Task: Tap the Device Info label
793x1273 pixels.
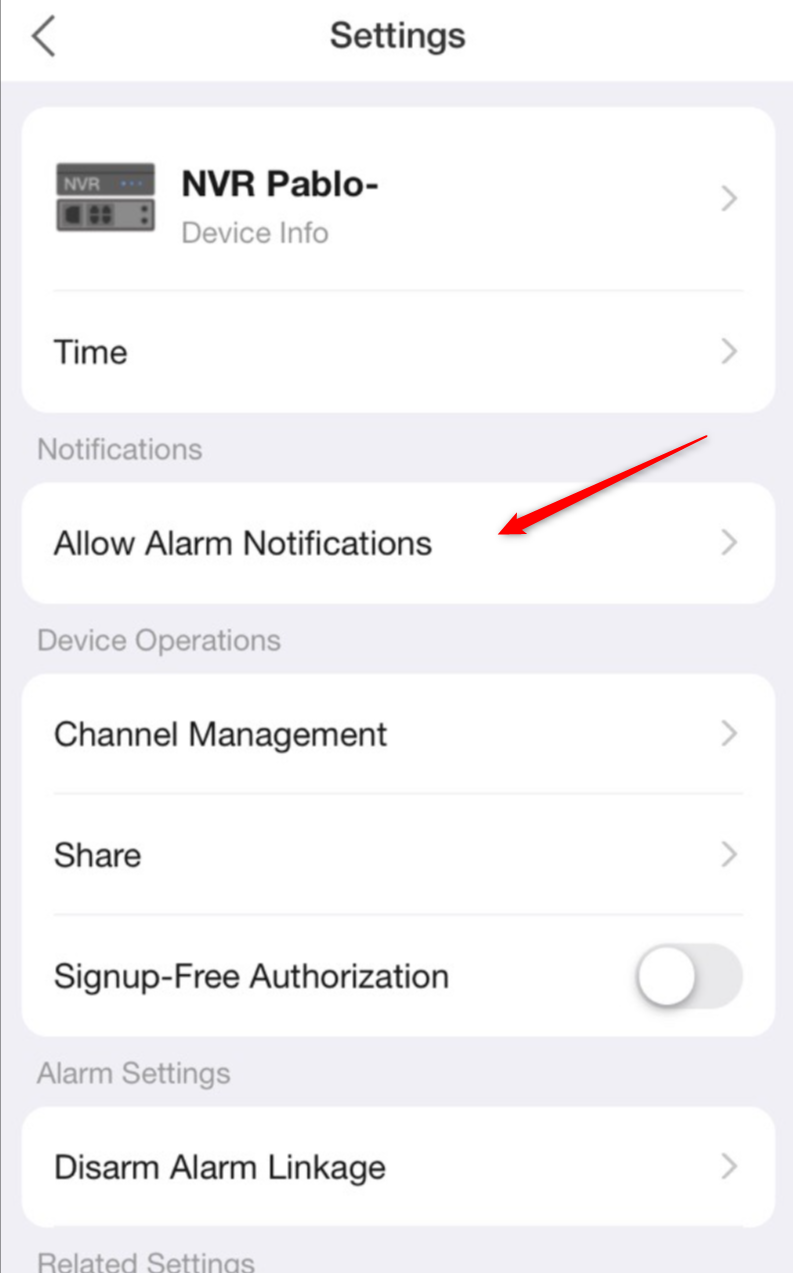Action: 254,232
